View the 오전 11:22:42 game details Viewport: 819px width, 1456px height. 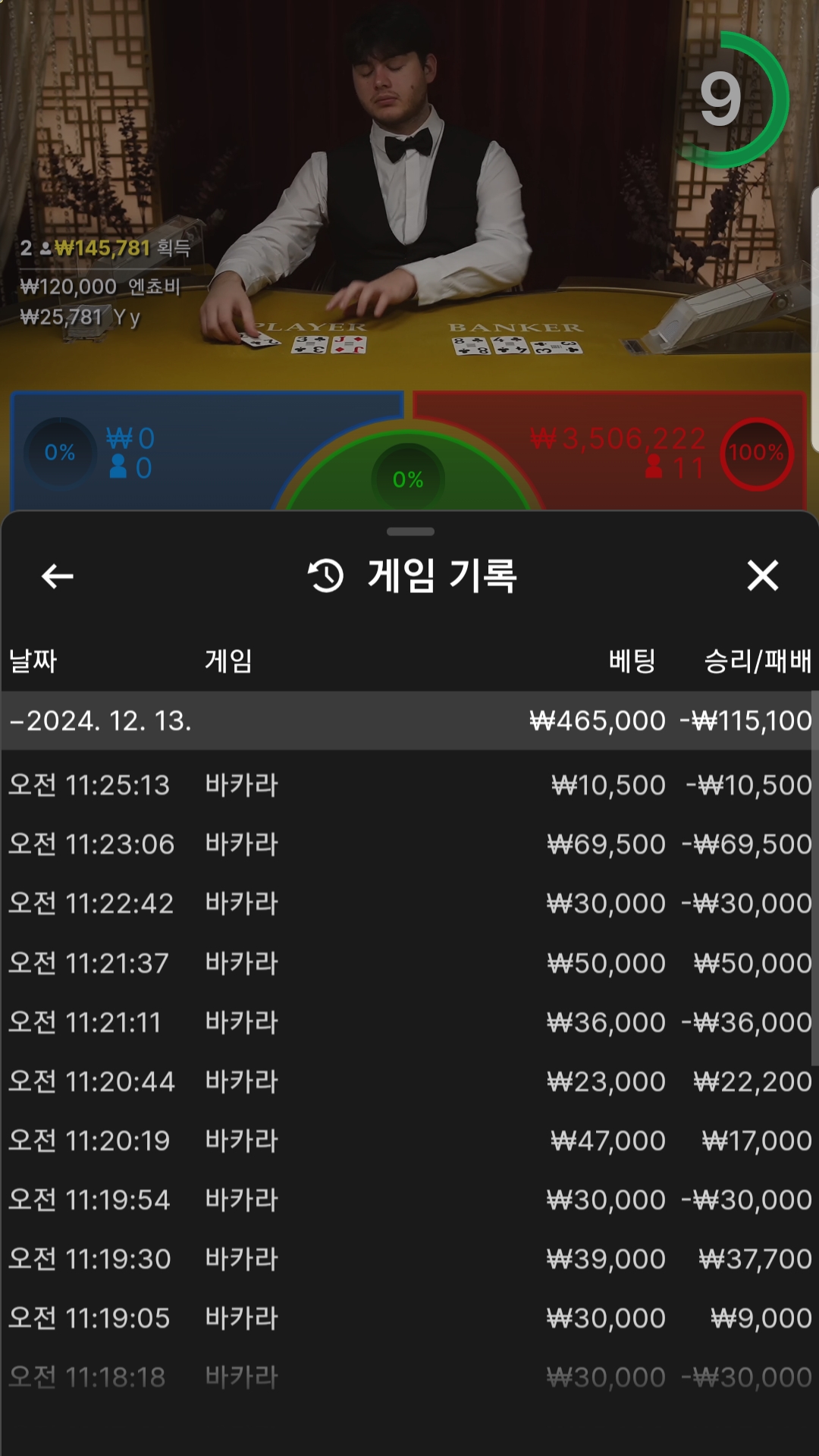coord(409,903)
